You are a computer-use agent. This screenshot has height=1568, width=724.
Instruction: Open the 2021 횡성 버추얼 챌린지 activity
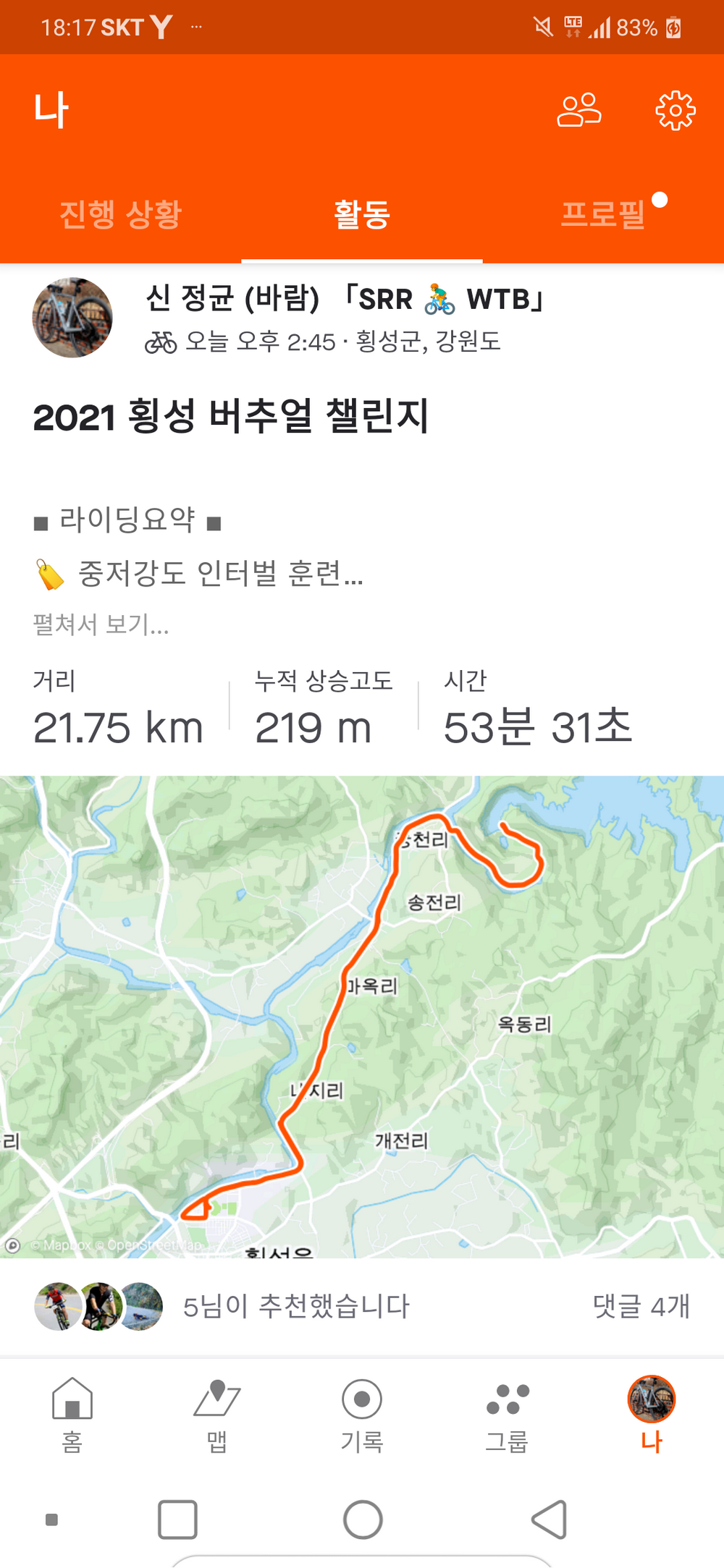[x=231, y=416]
